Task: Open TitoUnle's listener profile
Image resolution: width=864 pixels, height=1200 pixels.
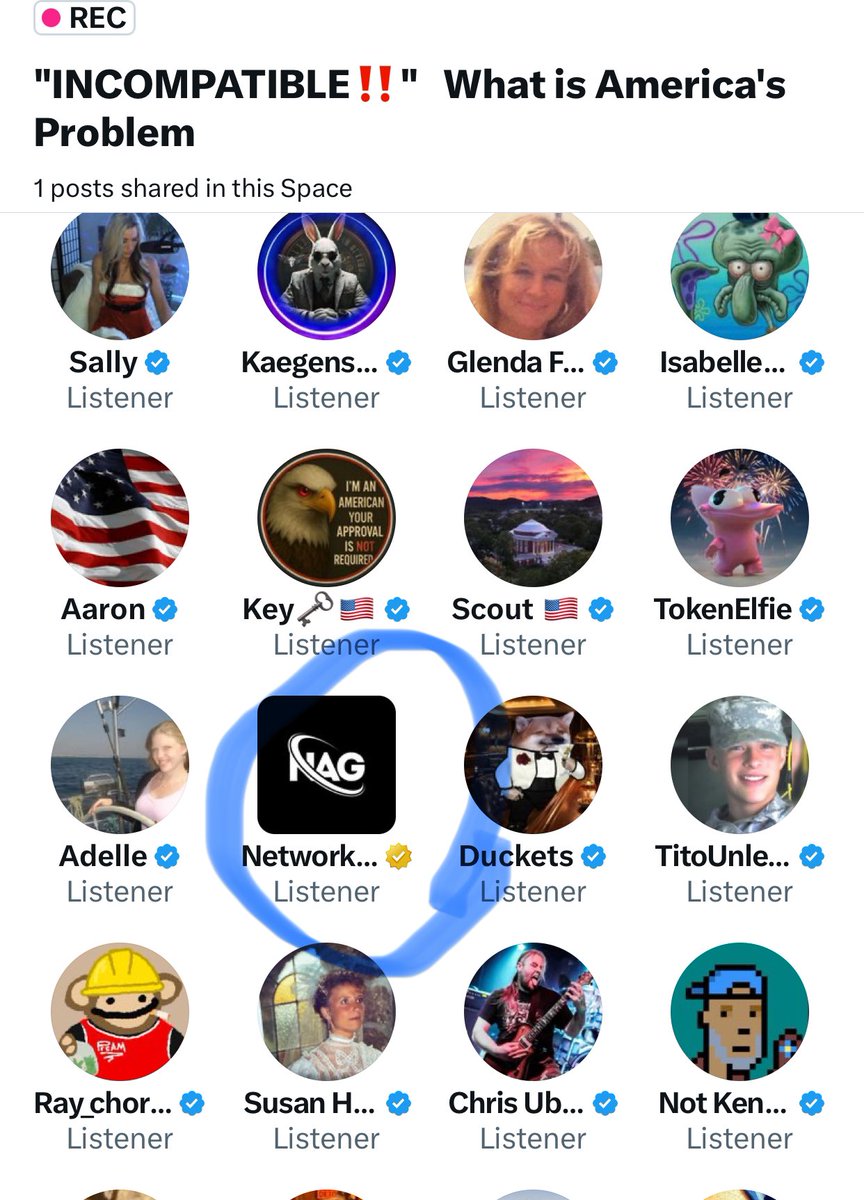Action: [739, 764]
